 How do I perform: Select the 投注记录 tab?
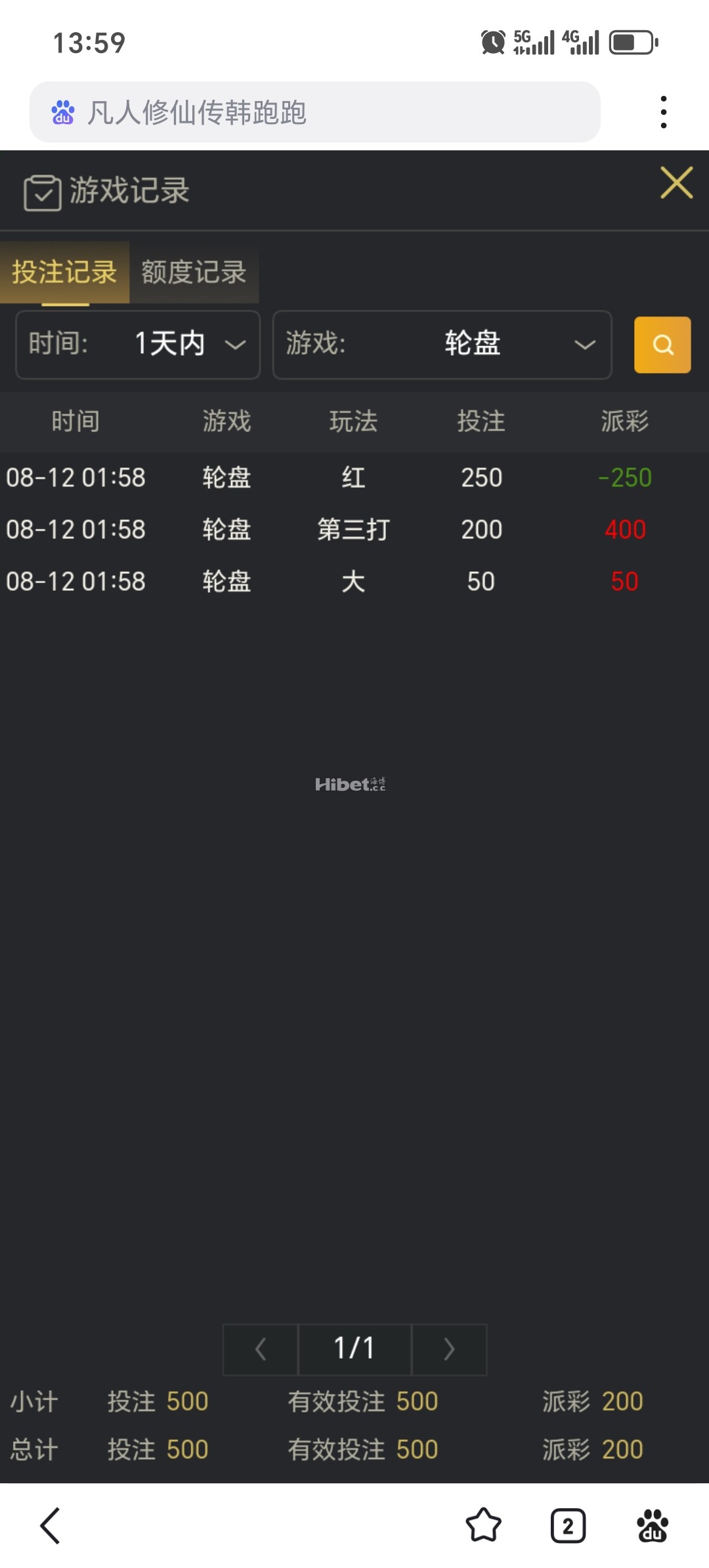[64, 272]
